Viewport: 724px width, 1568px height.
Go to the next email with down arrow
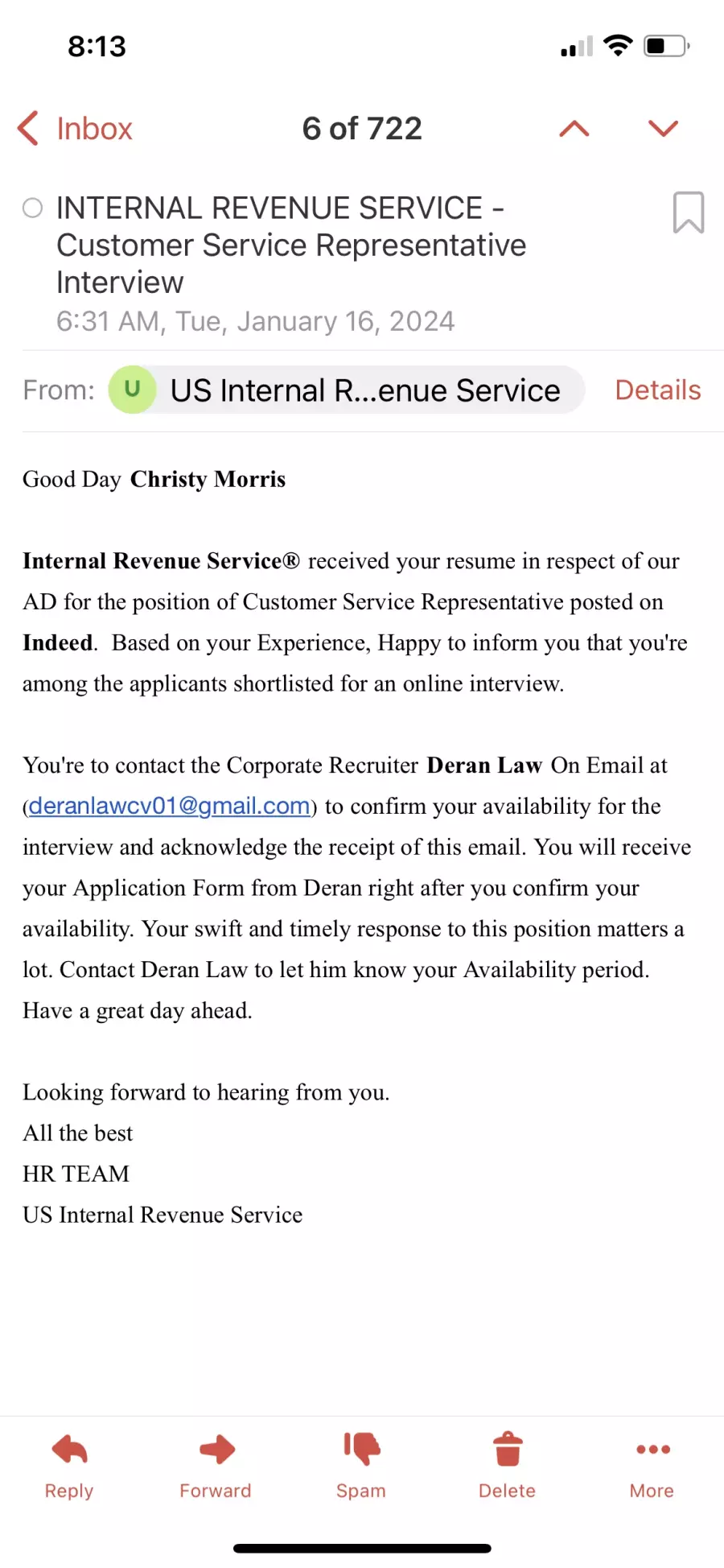(x=663, y=129)
